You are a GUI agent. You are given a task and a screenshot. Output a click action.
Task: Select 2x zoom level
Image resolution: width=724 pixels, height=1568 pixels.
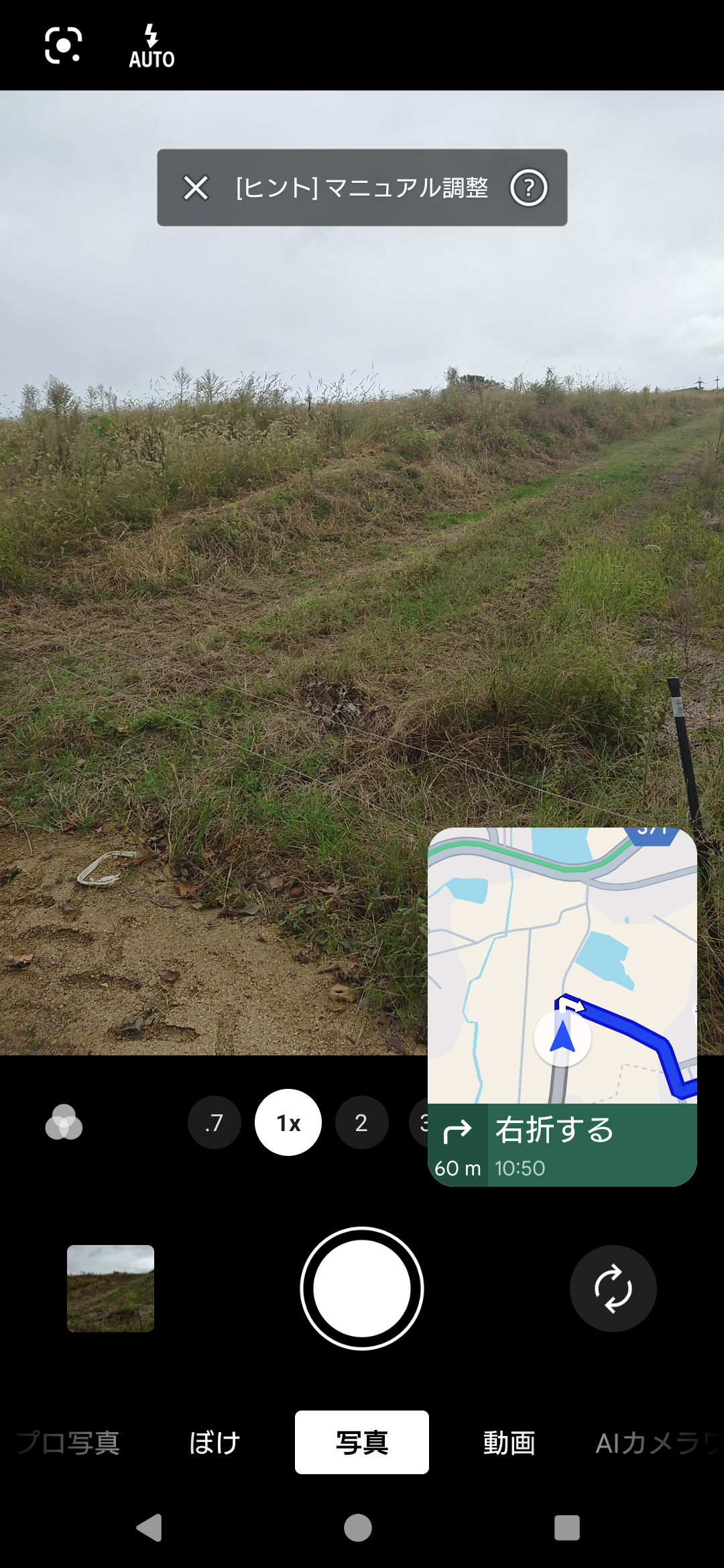(361, 1122)
